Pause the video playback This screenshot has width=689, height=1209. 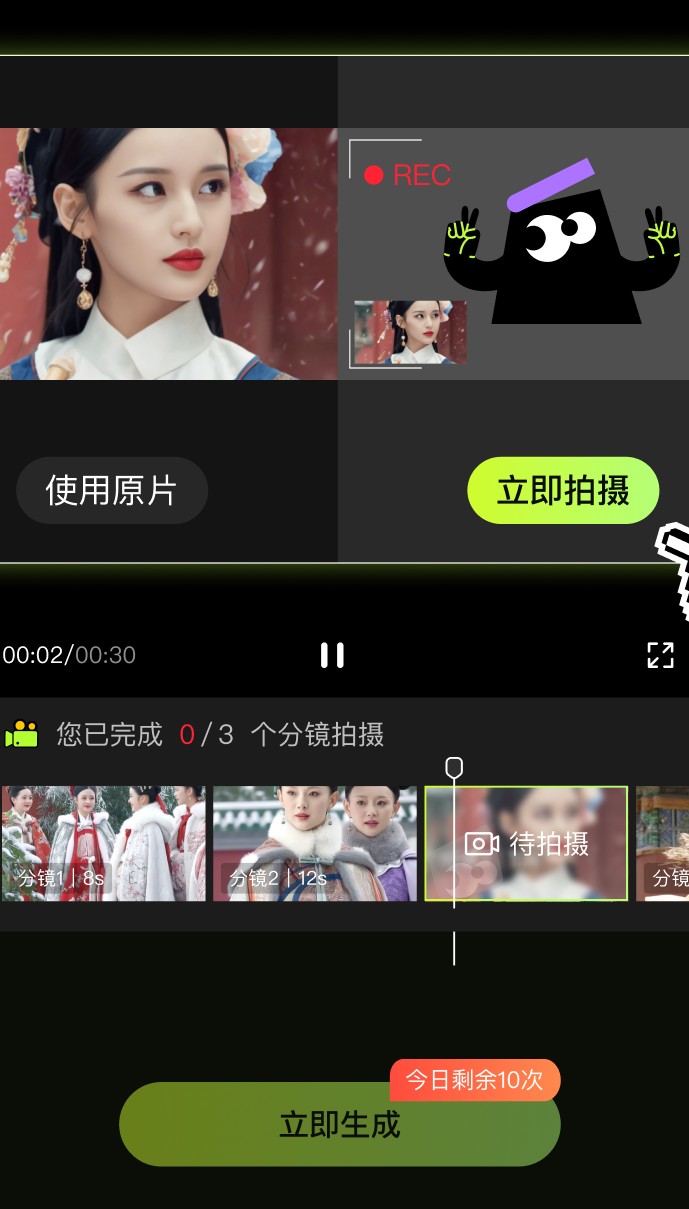click(x=332, y=655)
